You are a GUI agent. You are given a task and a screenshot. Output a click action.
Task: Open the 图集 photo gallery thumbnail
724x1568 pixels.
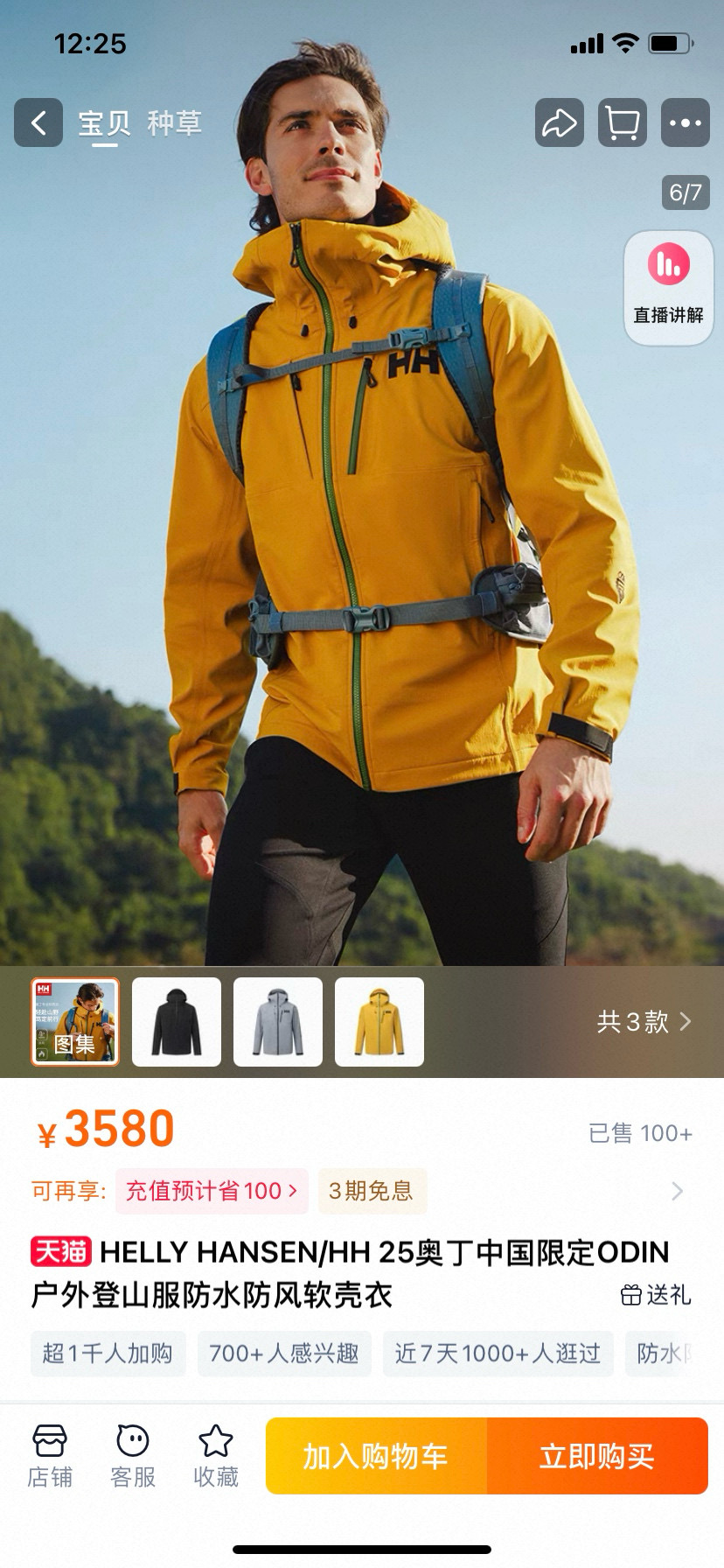[75, 1021]
